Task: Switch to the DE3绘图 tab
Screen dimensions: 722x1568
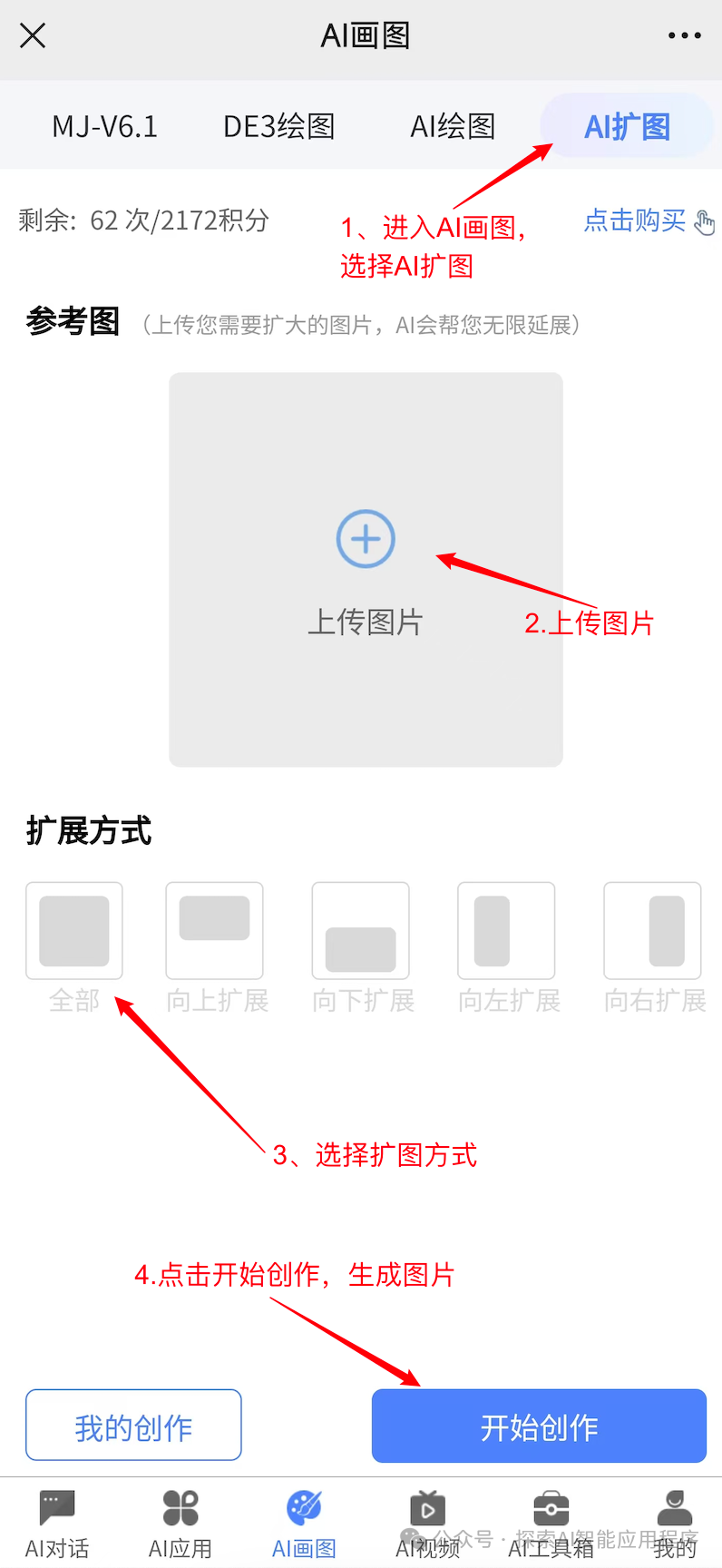Action: 279,126
